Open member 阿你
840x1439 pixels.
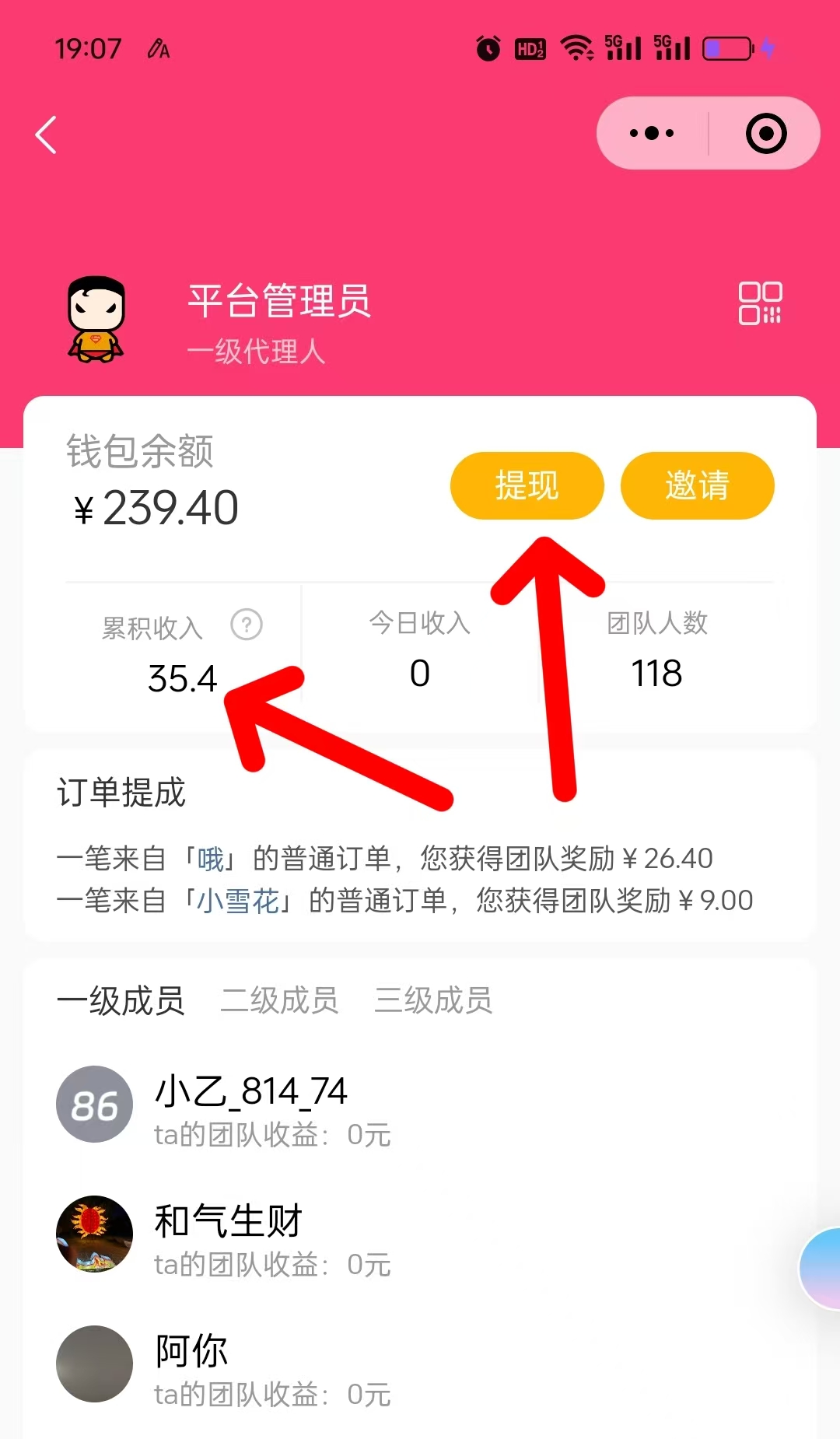(x=191, y=1364)
